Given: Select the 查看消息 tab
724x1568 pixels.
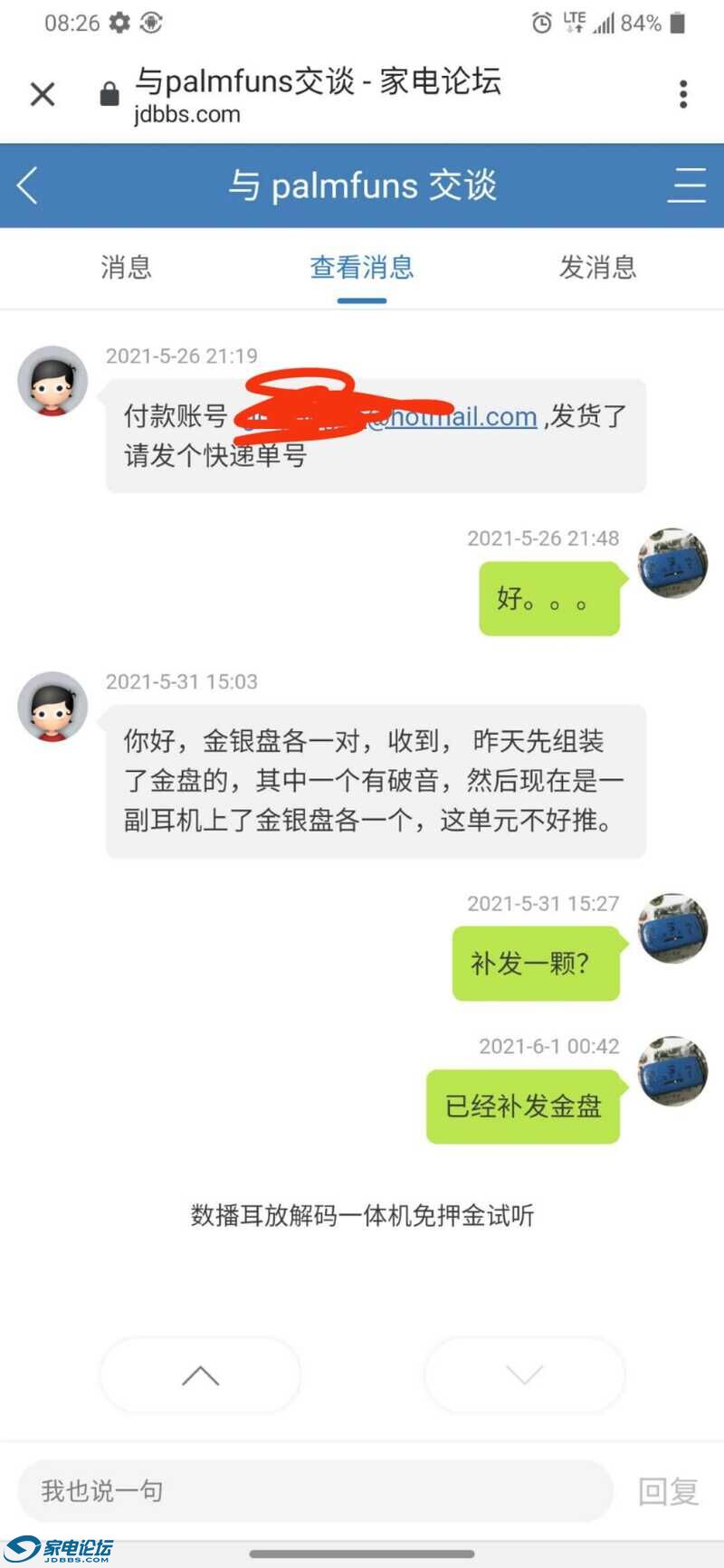Looking at the screenshot, I should [361, 267].
